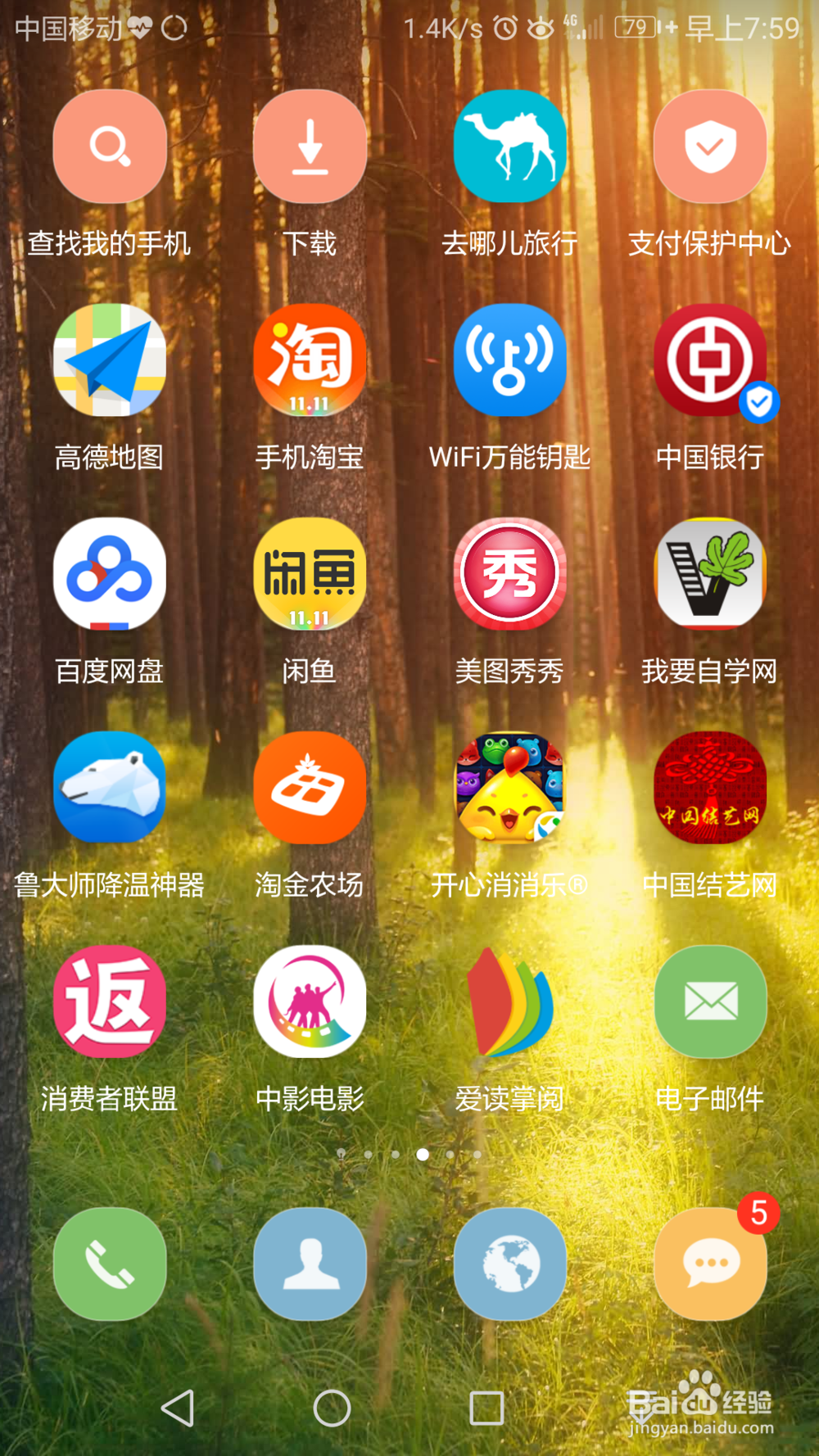Open 美图秀秀 photo editor
Image resolution: width=819 pixels, height=1456 pixels.
[509, 573]
